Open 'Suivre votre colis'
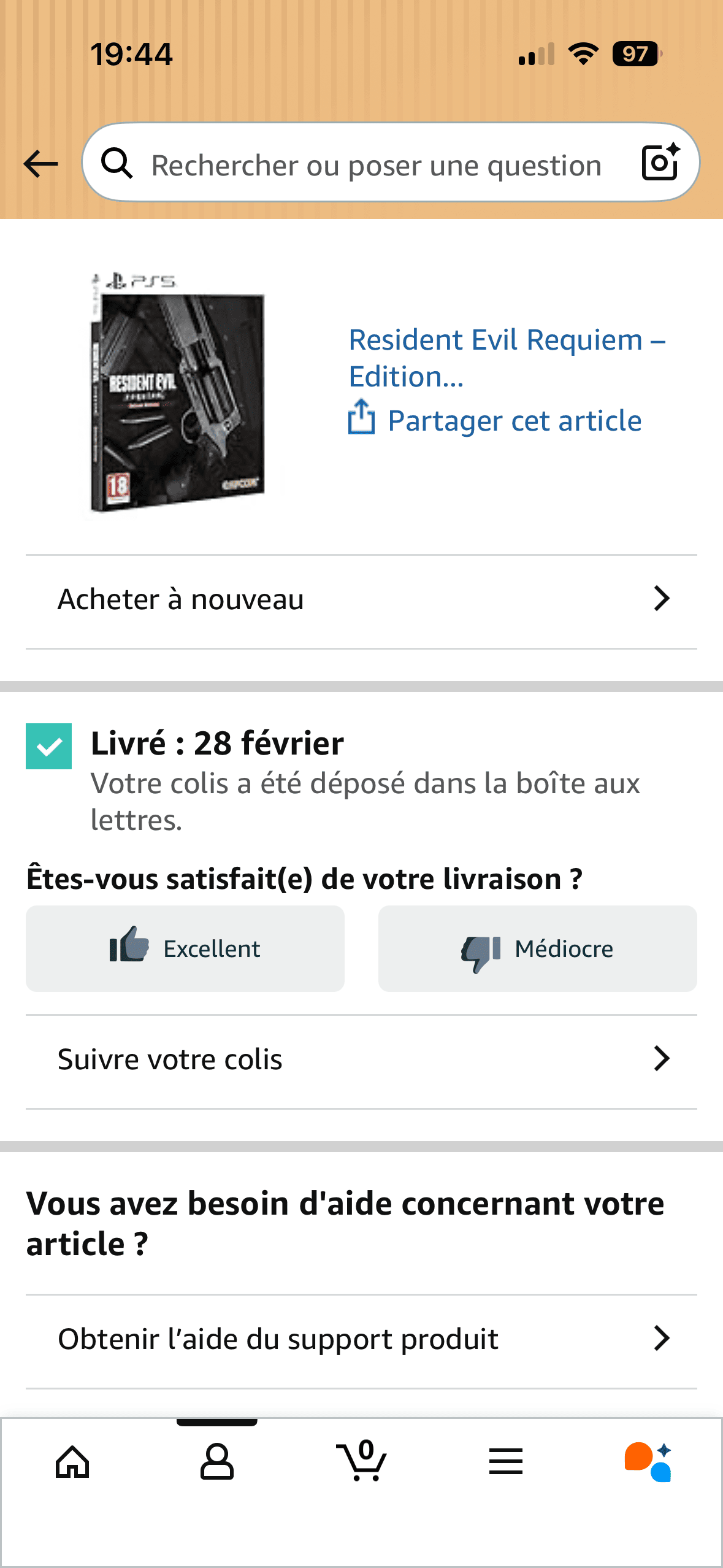This screenshot has height=1568, width=723. click(361, 1059)
